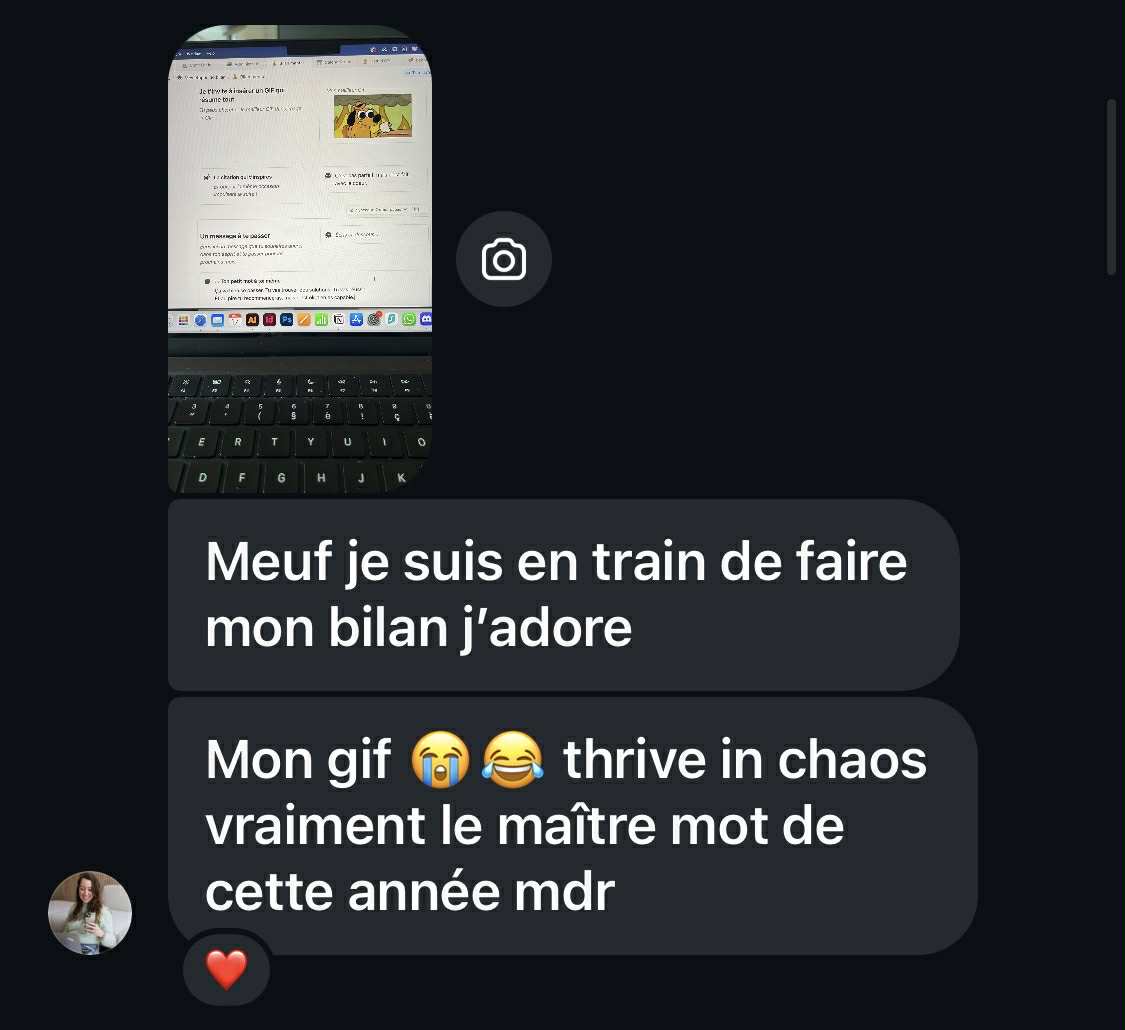Open the heart reaction under the message
1125x1030 pixels.
click(x=226, y=968)
